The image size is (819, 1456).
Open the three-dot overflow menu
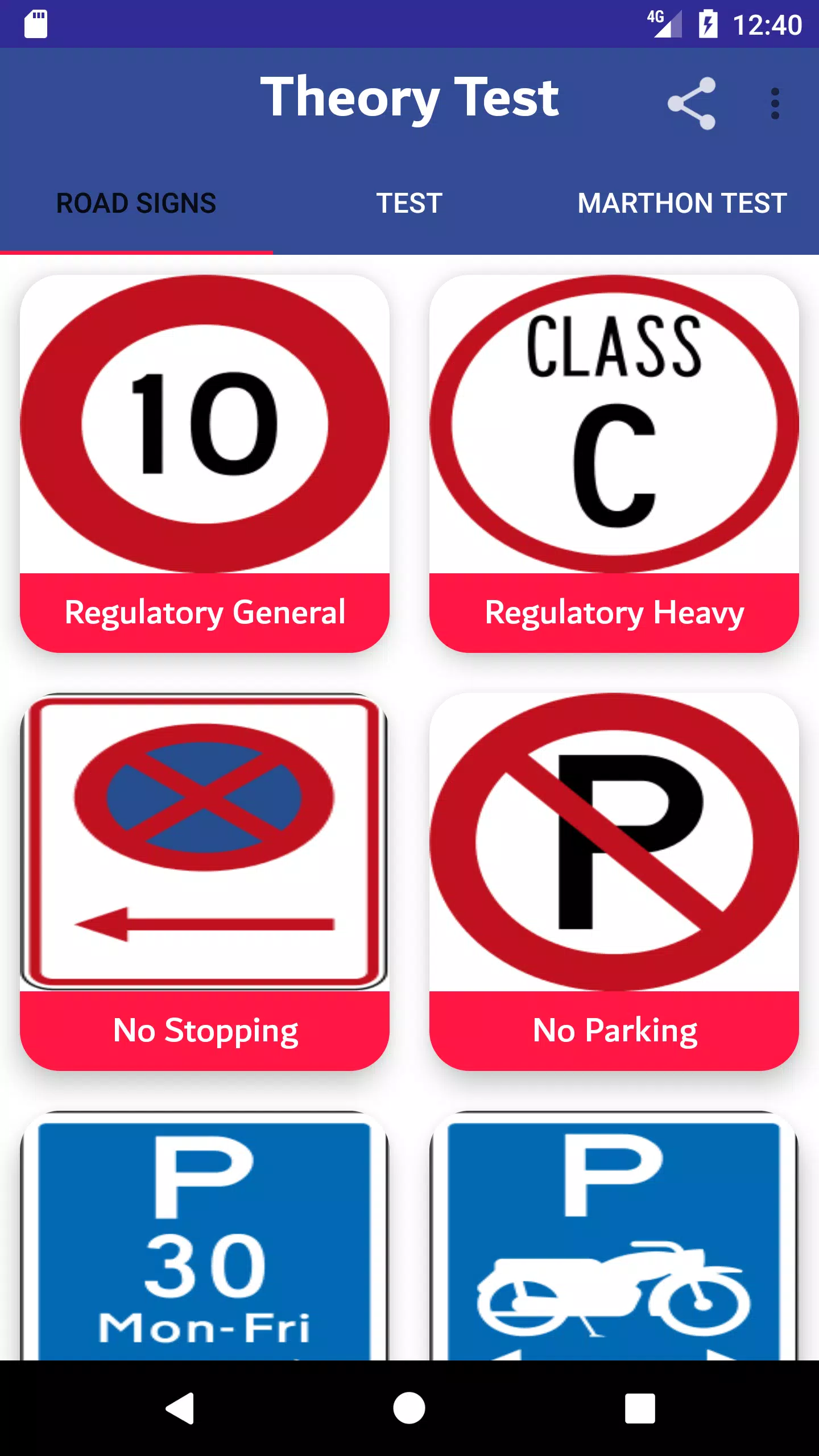click(775, 104)
